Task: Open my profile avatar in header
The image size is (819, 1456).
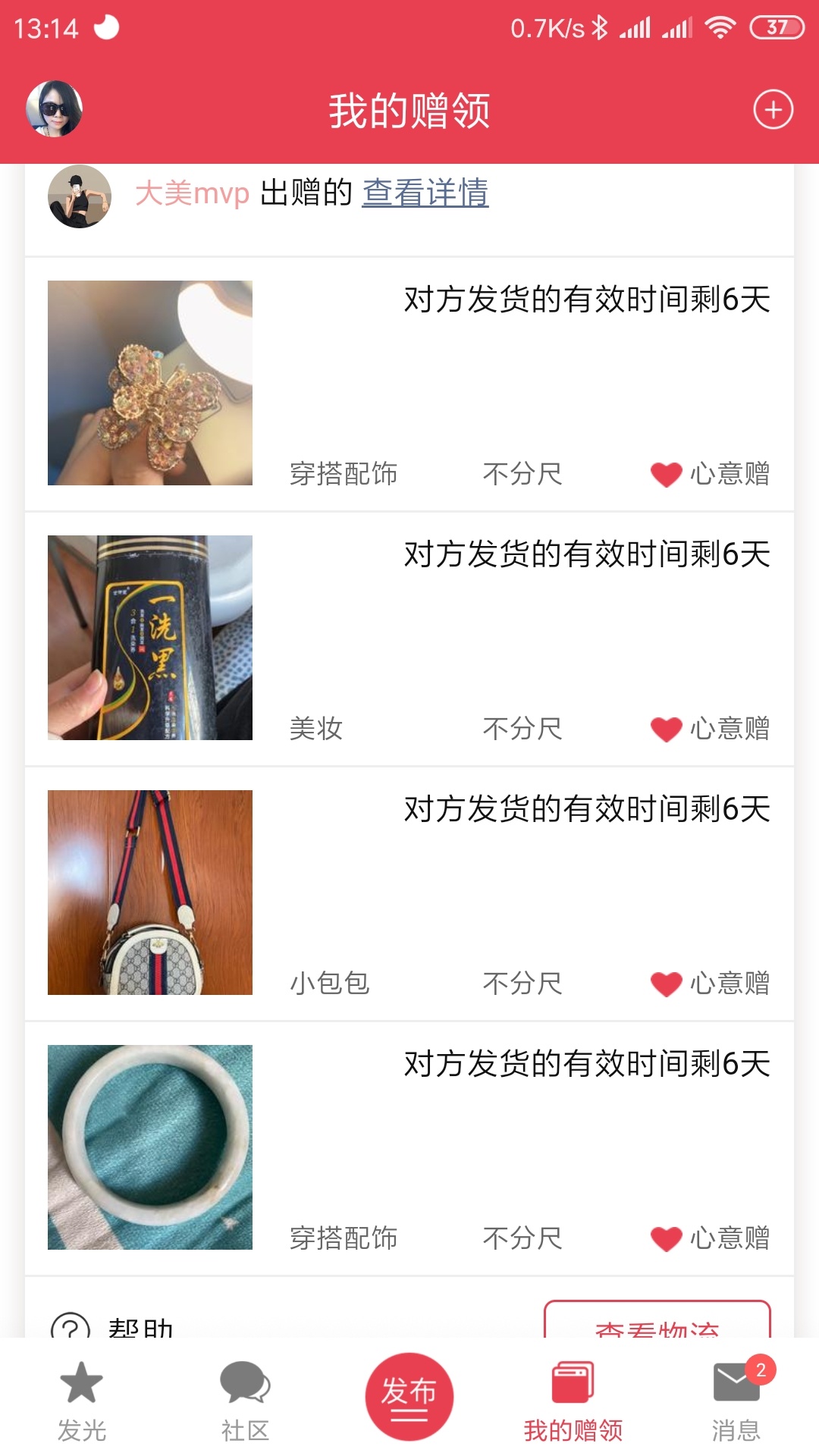Action: click(x=55, y=109)
